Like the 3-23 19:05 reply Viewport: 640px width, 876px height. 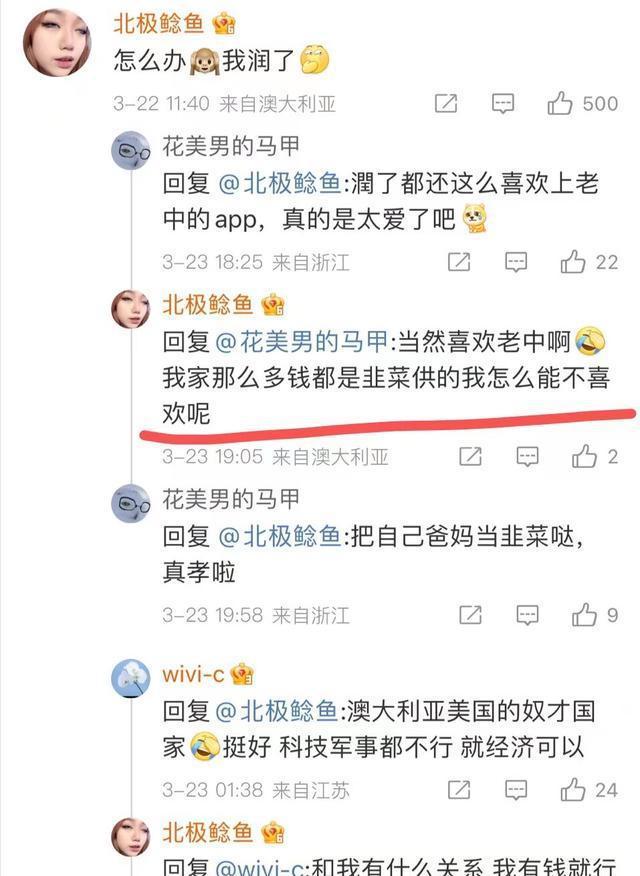584,457
